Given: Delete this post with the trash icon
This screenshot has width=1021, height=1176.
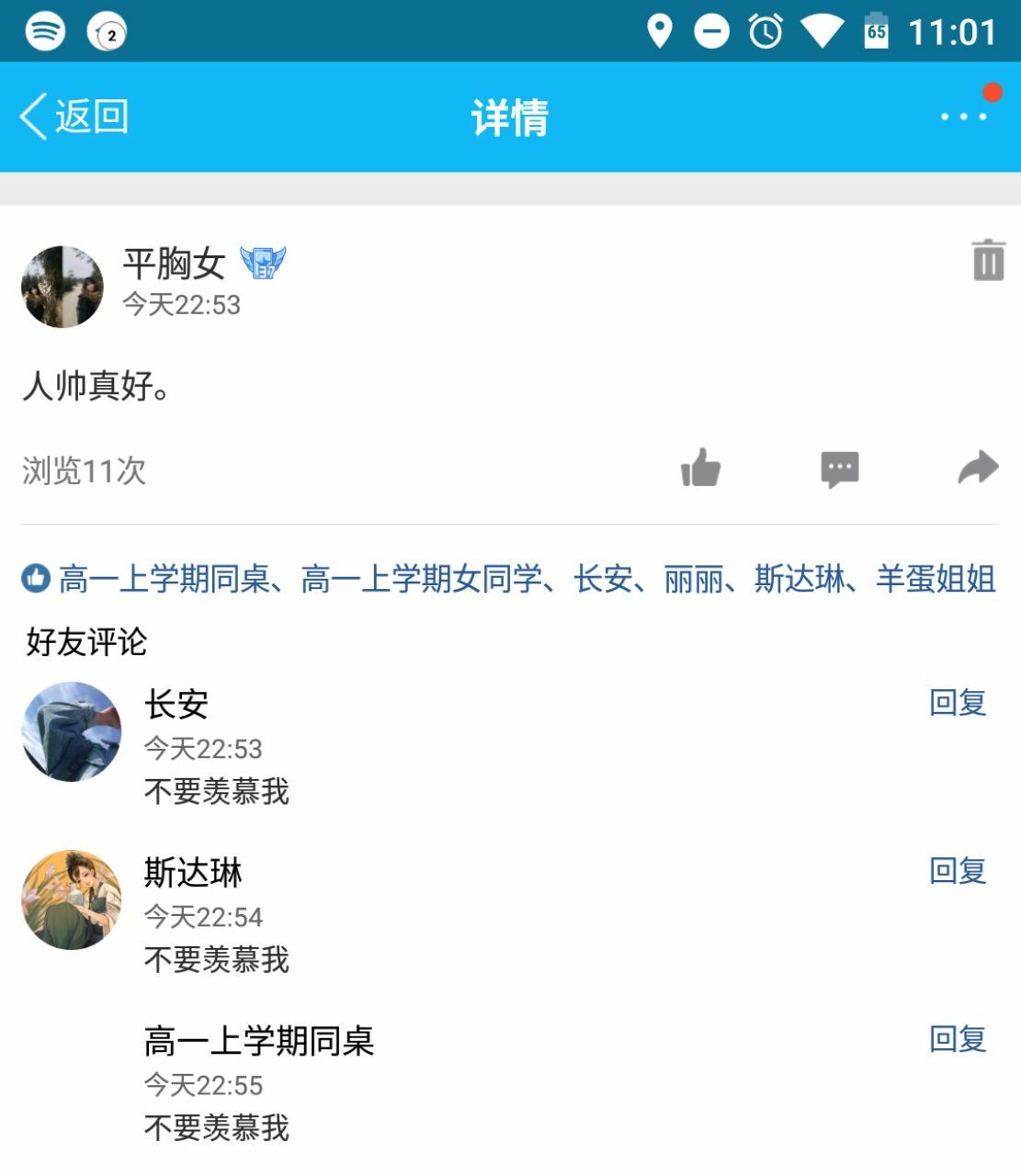Looking at the screenshot, I should click(988, 260).
